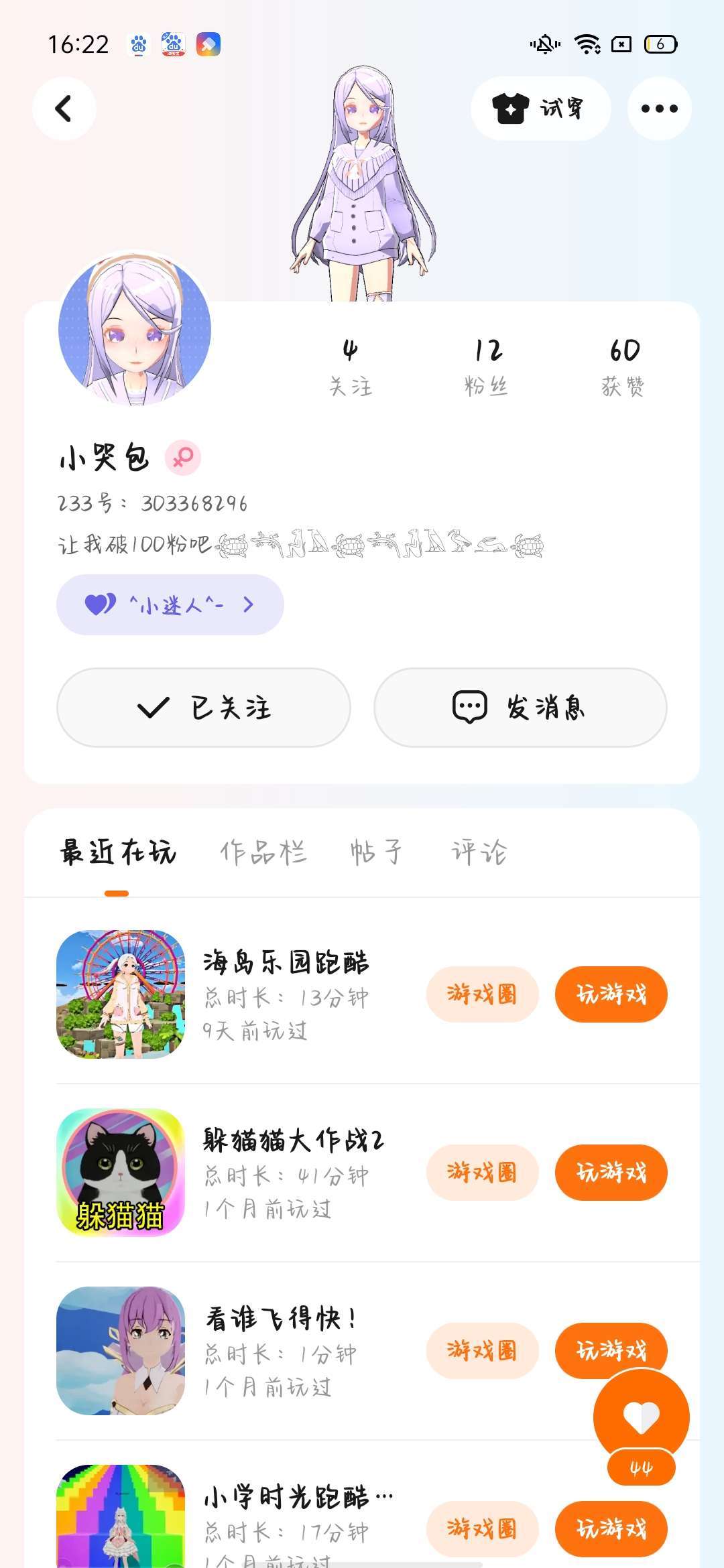
Task: View the 粉丝 fans list
Action: (487, 367)
